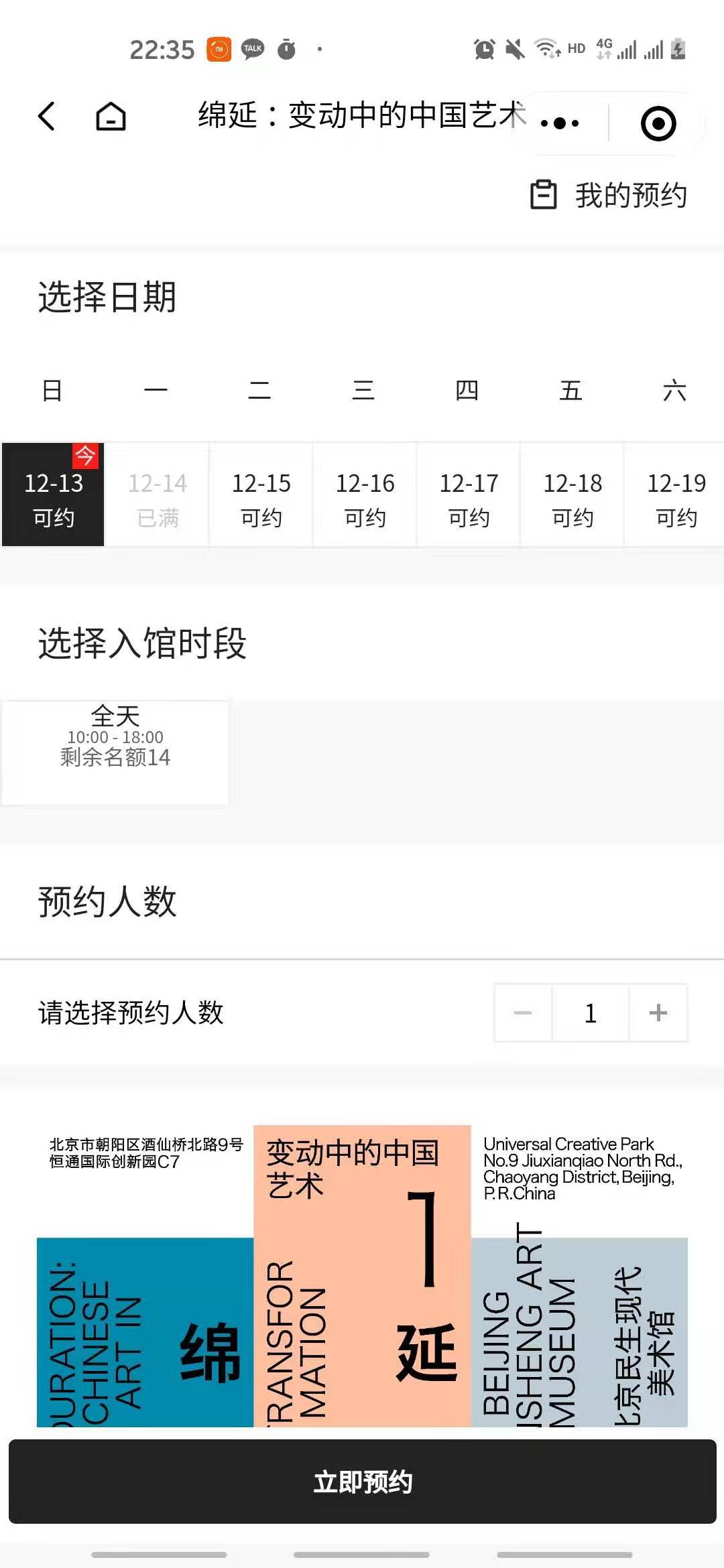
Task: Select the 12-15 bookable date
Action: (x=260, y=496)
